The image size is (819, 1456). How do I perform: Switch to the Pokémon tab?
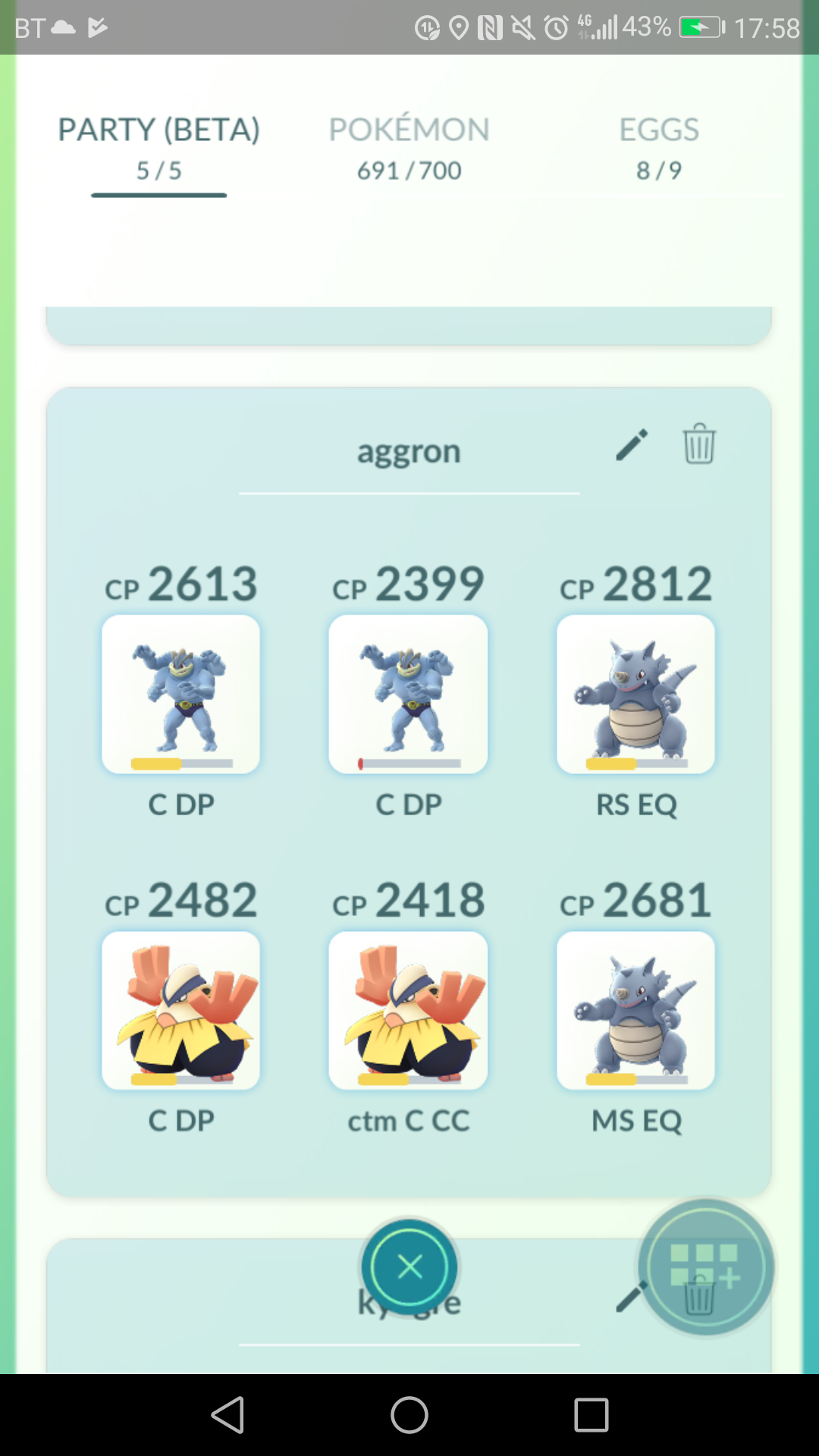coord(409,149)
